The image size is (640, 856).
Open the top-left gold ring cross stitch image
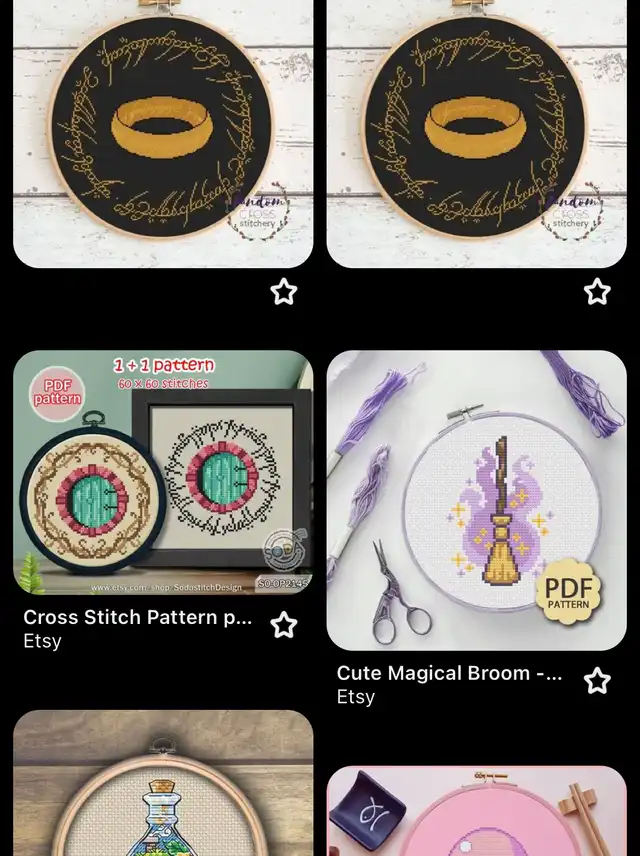[163, 133]
